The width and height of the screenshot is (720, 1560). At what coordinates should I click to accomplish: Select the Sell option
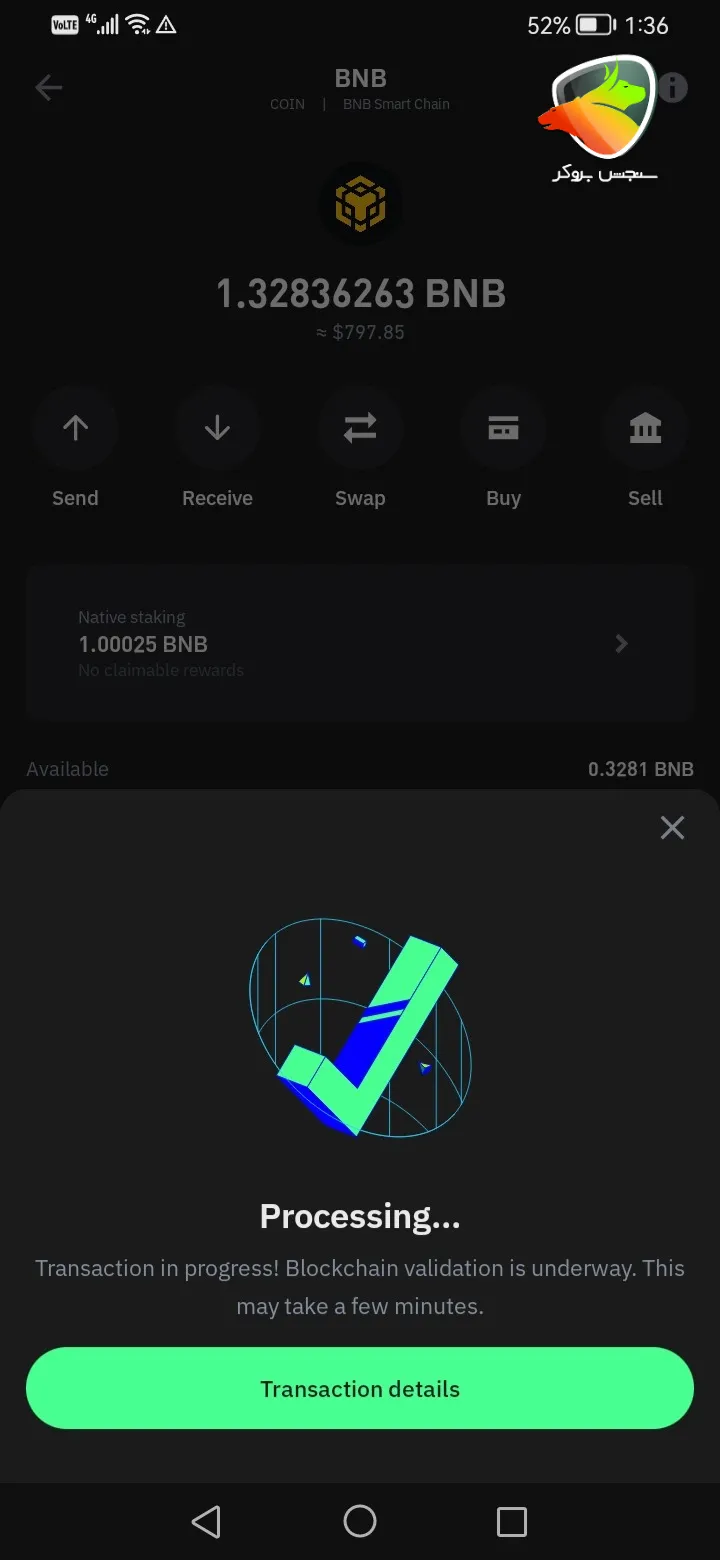(x=645, y=430)
